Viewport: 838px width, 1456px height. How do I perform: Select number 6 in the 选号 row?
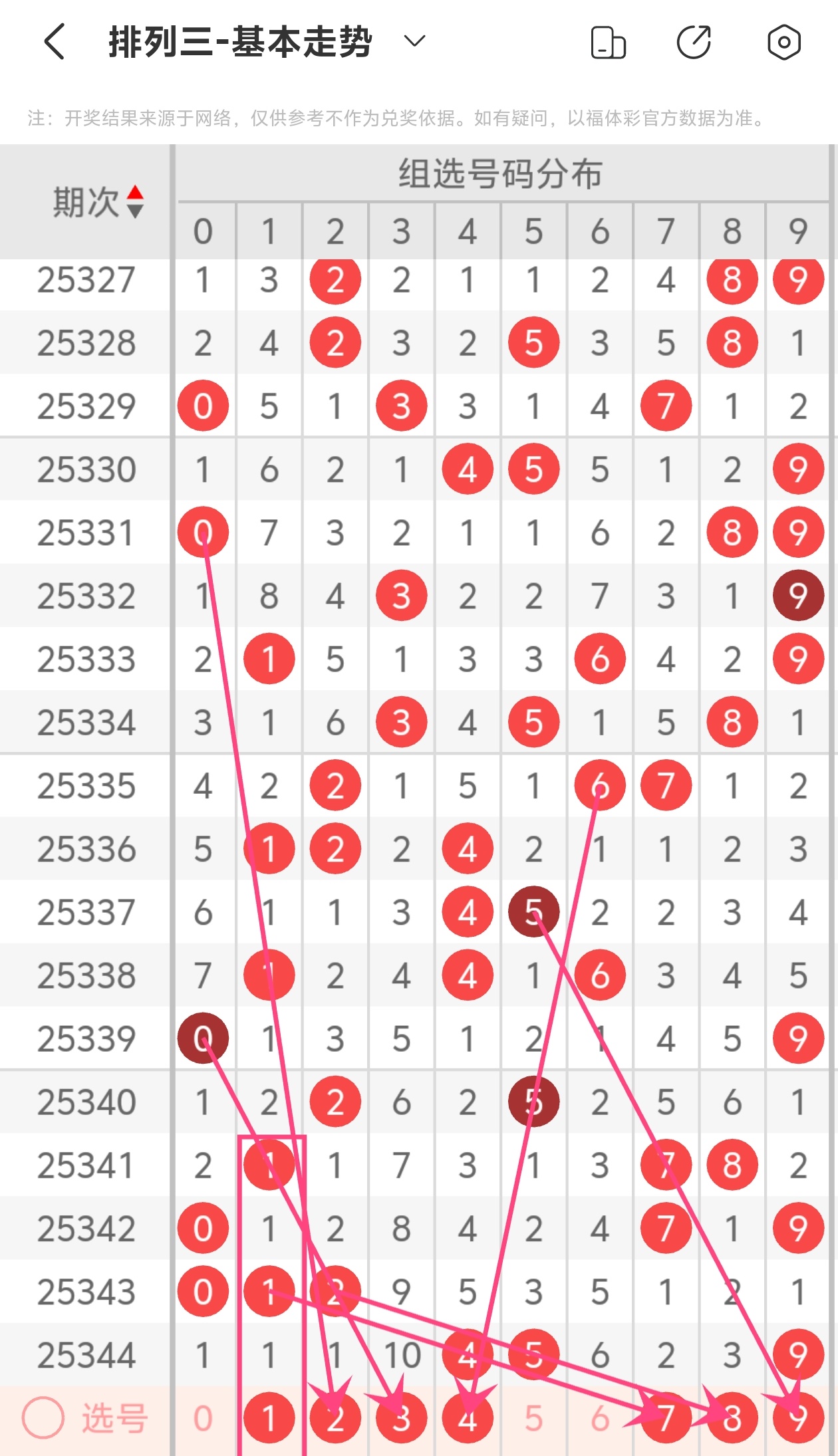click(600, 1418)
